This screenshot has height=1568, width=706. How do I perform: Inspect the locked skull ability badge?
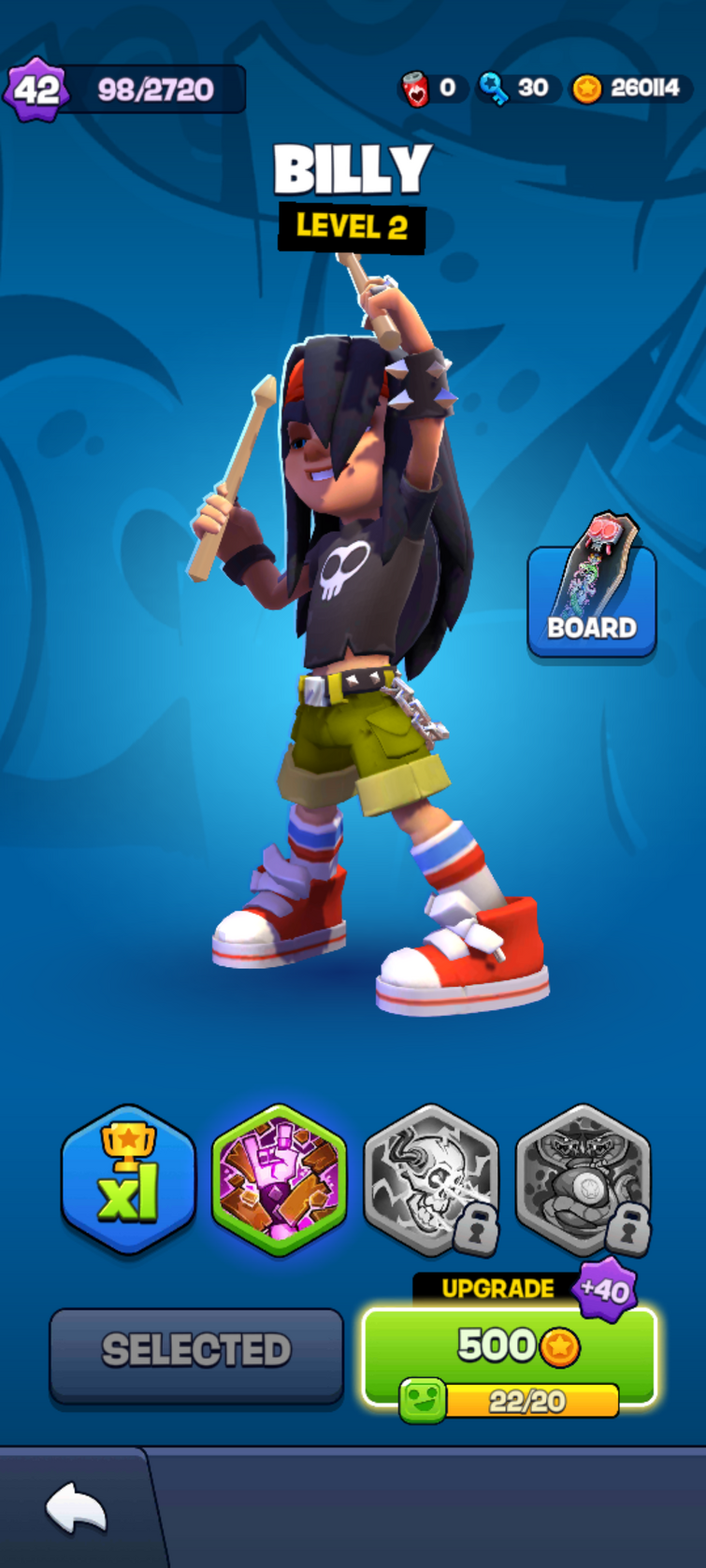click(x=431, y=1179)
